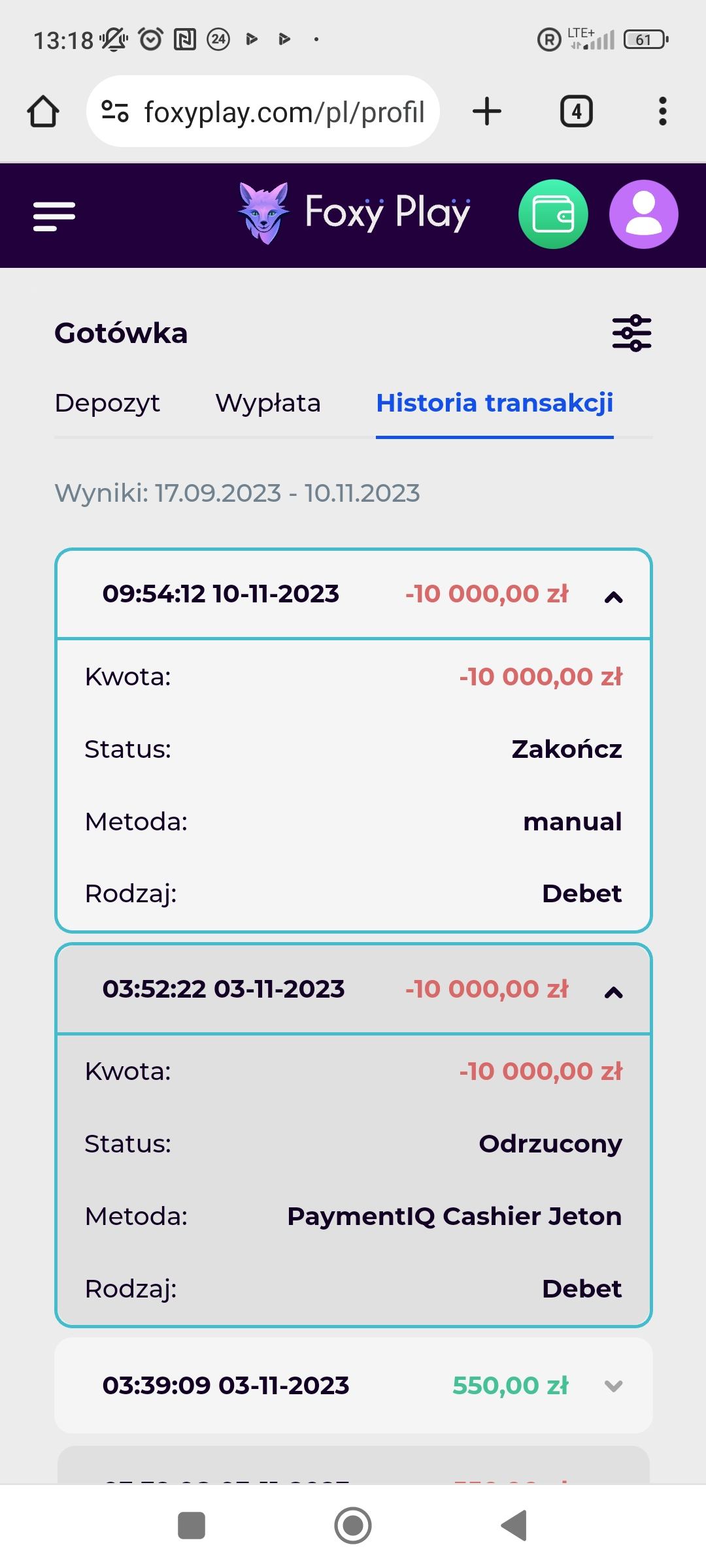
Task: Open transaction filter settings
Action: (631, 333)
